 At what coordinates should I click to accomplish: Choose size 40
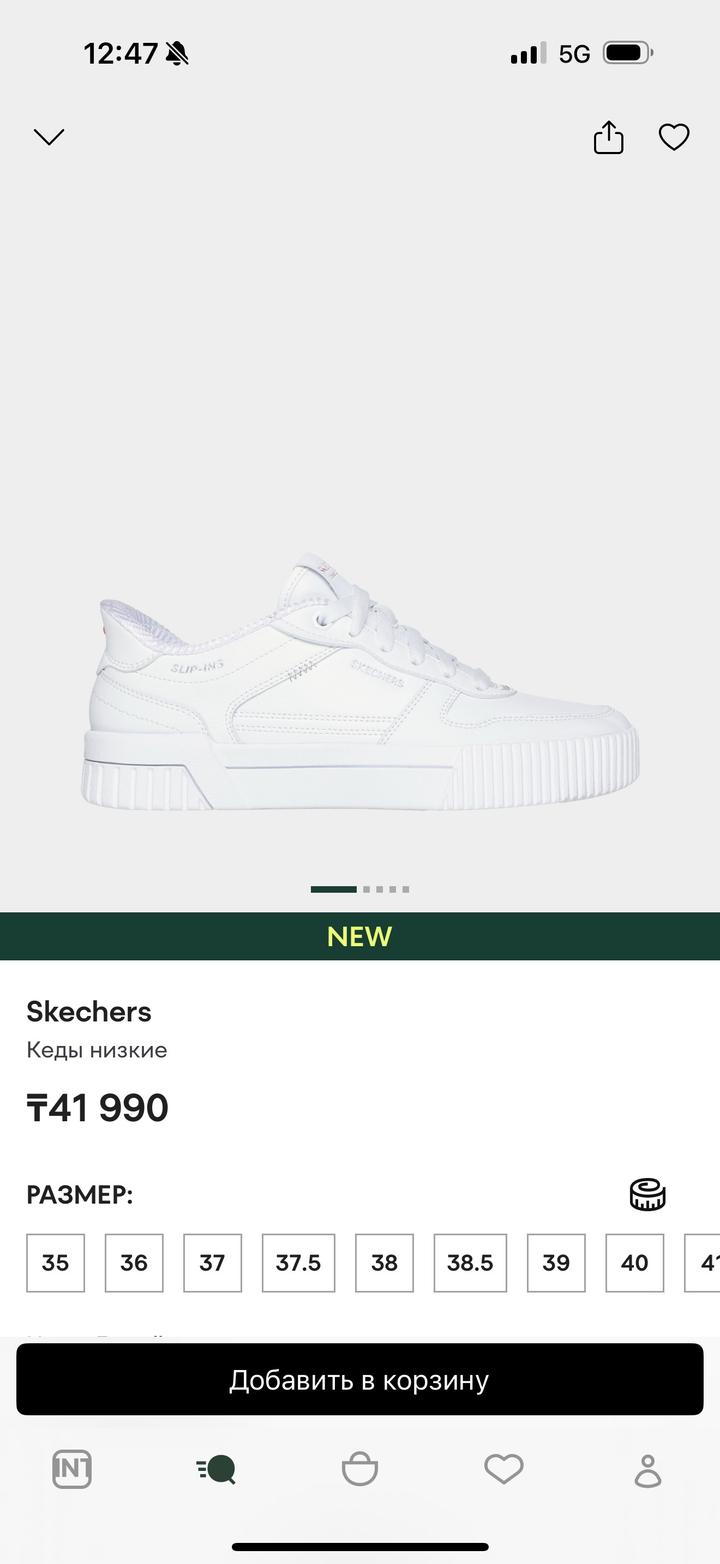tap(635, 1263)
